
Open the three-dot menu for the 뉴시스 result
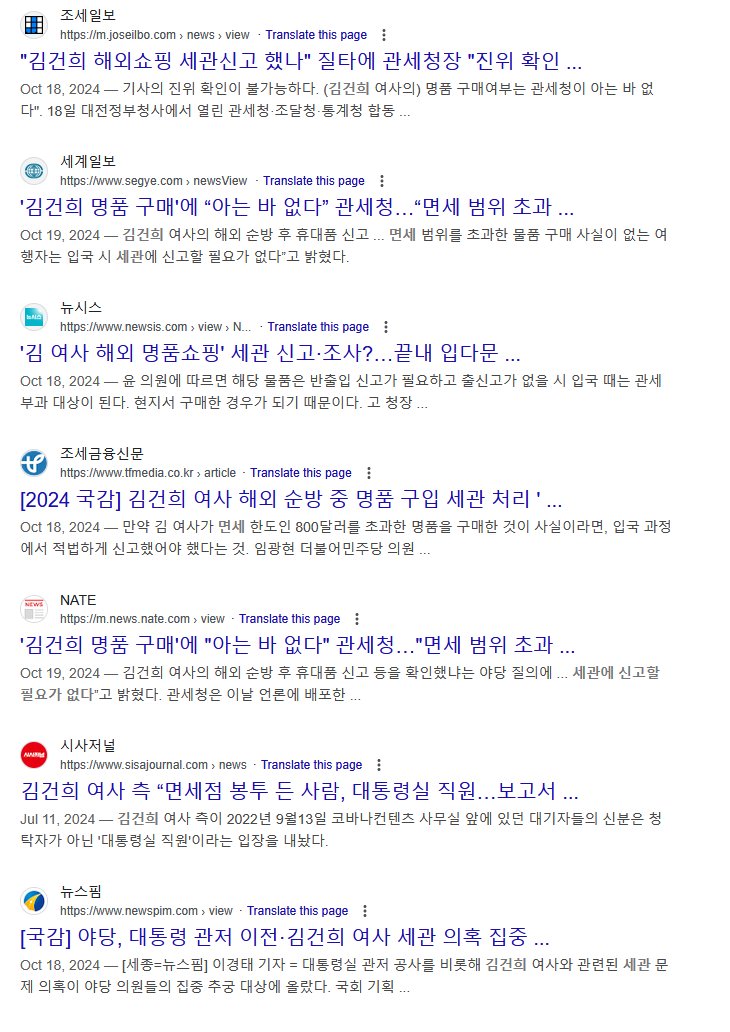(387, 327)
